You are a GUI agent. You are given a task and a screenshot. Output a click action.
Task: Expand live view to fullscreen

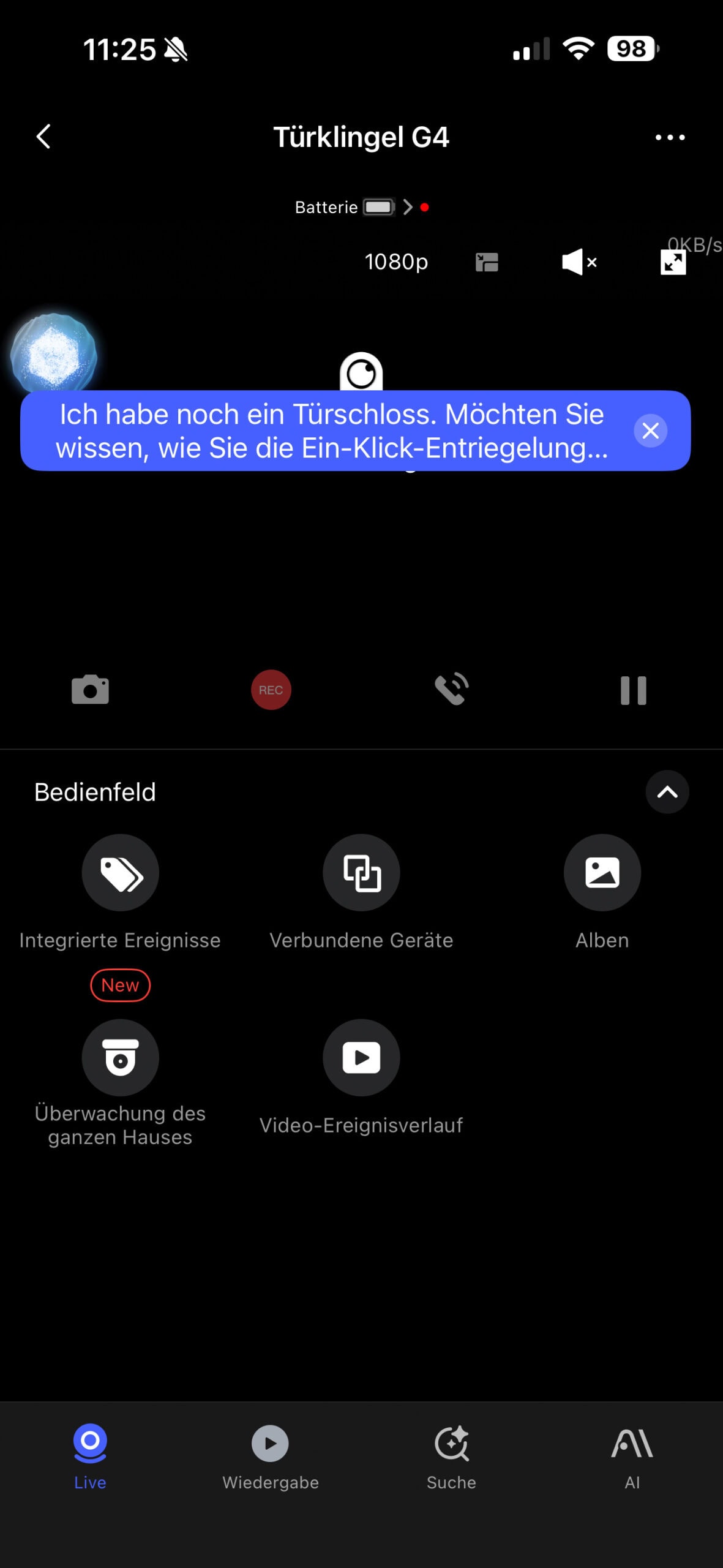673,263
